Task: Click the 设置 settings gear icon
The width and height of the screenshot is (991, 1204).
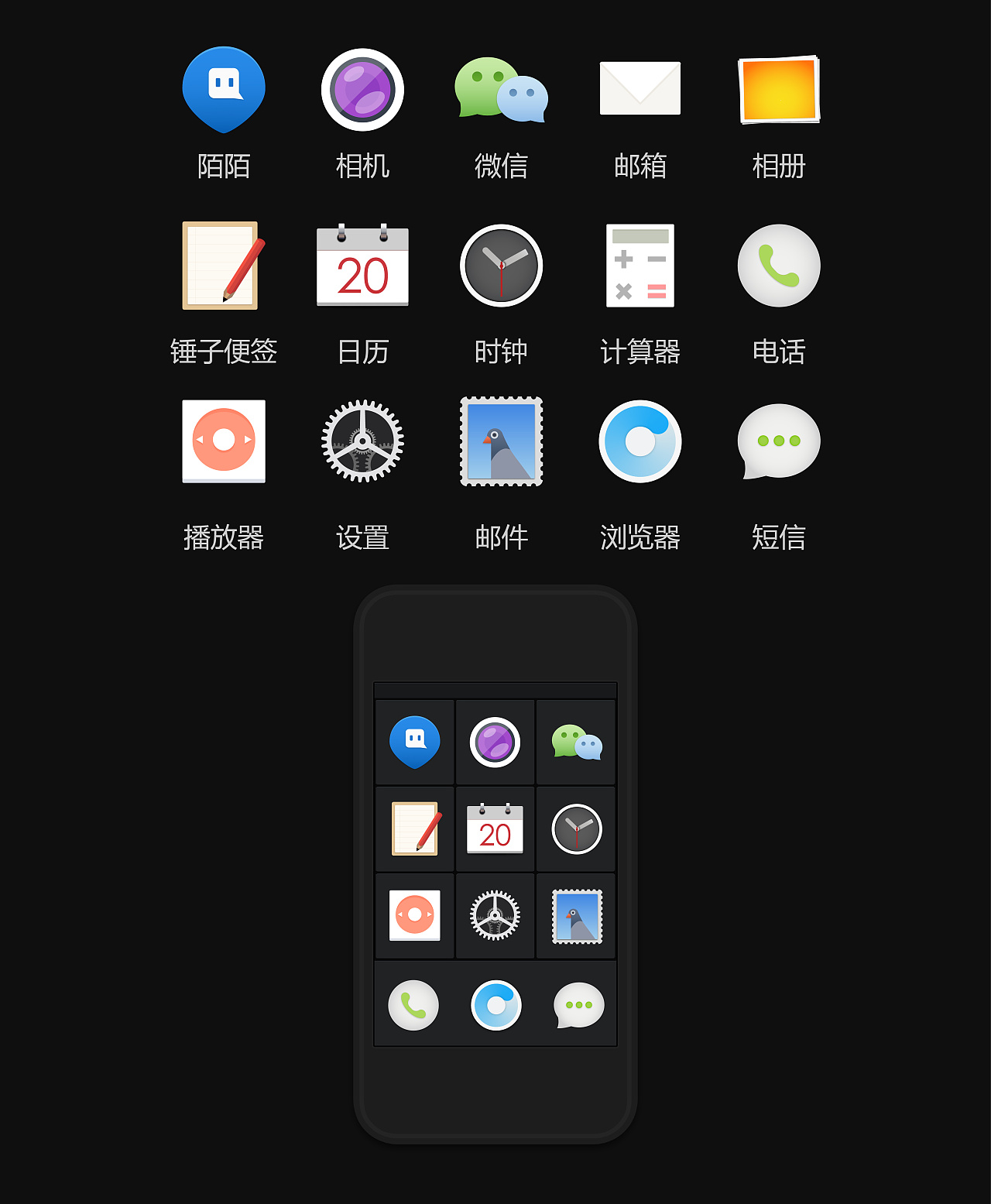Action: click(362, 441)
